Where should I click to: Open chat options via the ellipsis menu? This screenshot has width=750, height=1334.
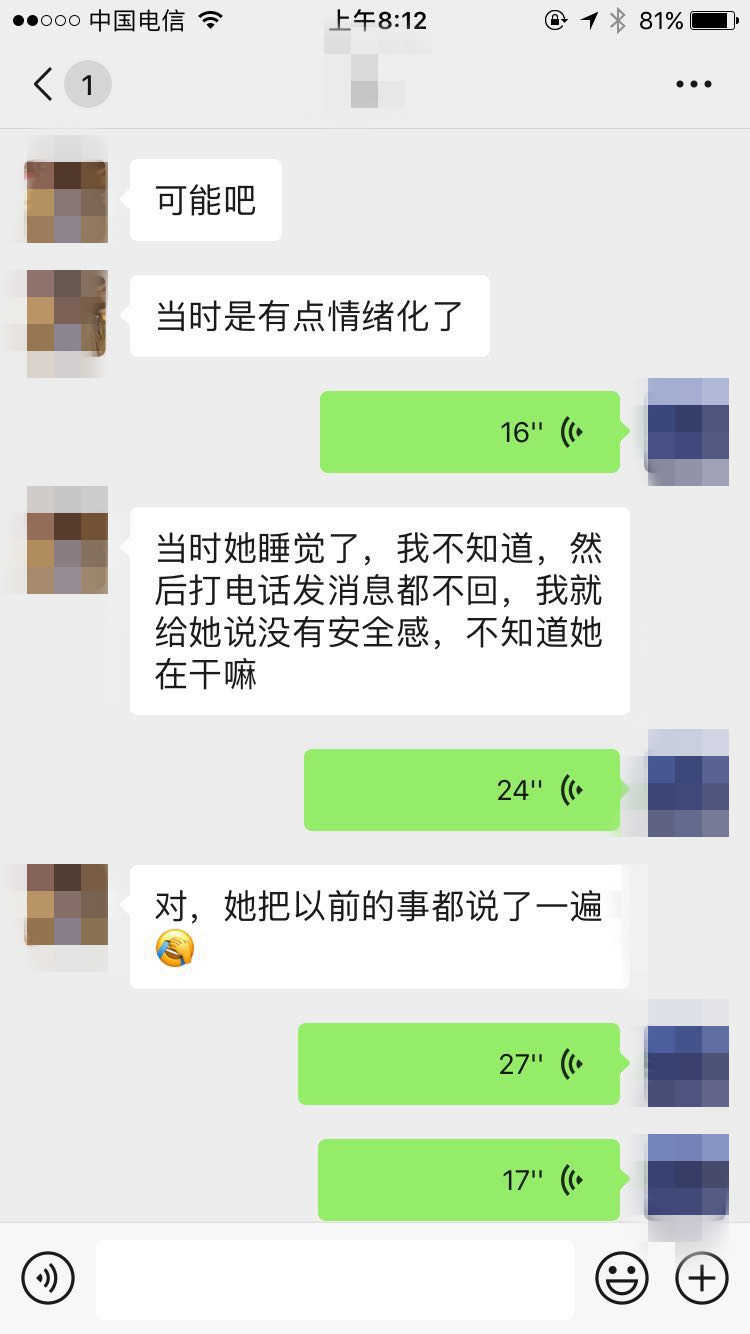pyautogui.click(x=692, y=84)
